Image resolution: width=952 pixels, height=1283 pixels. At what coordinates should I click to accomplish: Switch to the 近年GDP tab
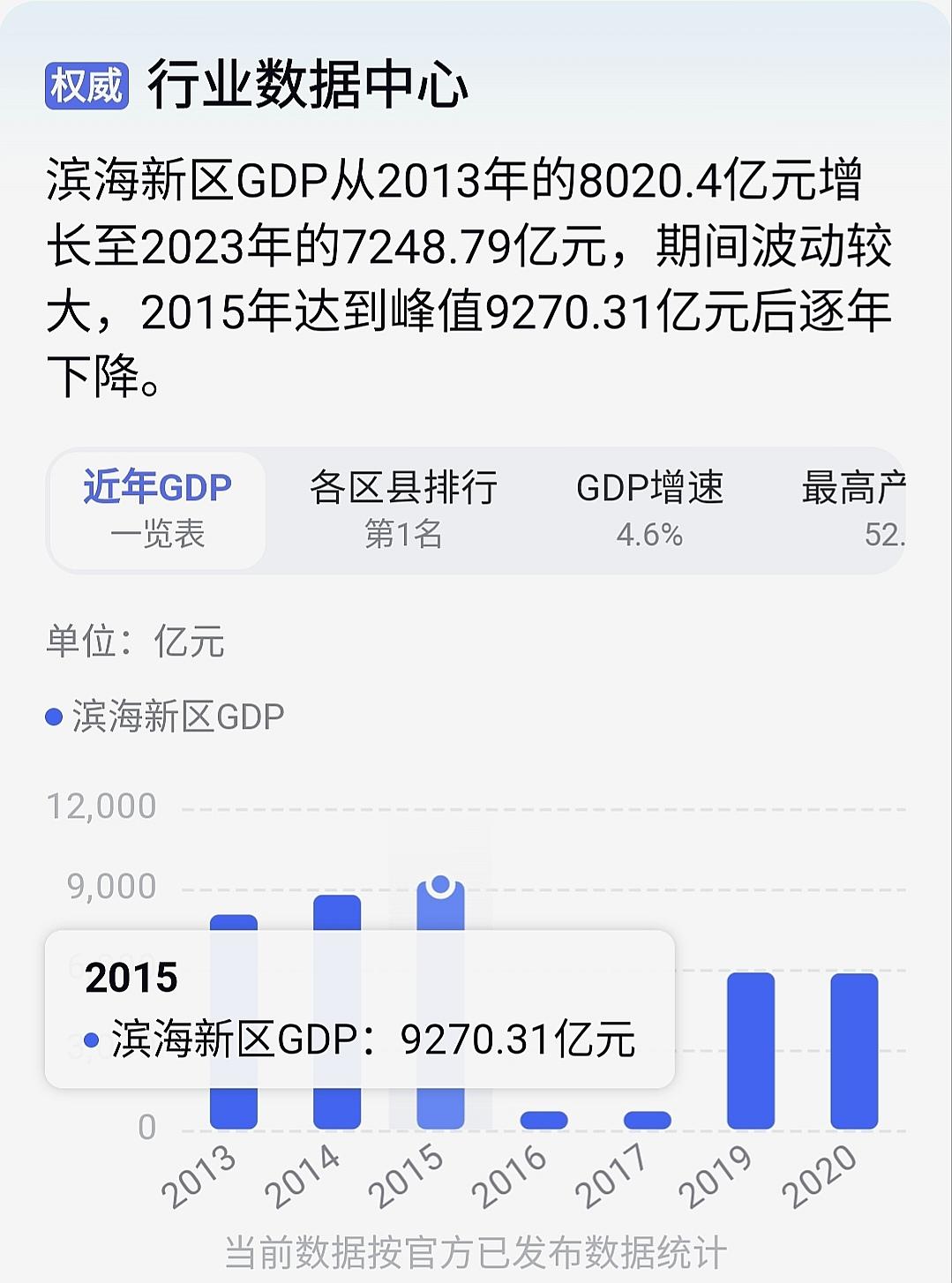[x=157, y=506]
